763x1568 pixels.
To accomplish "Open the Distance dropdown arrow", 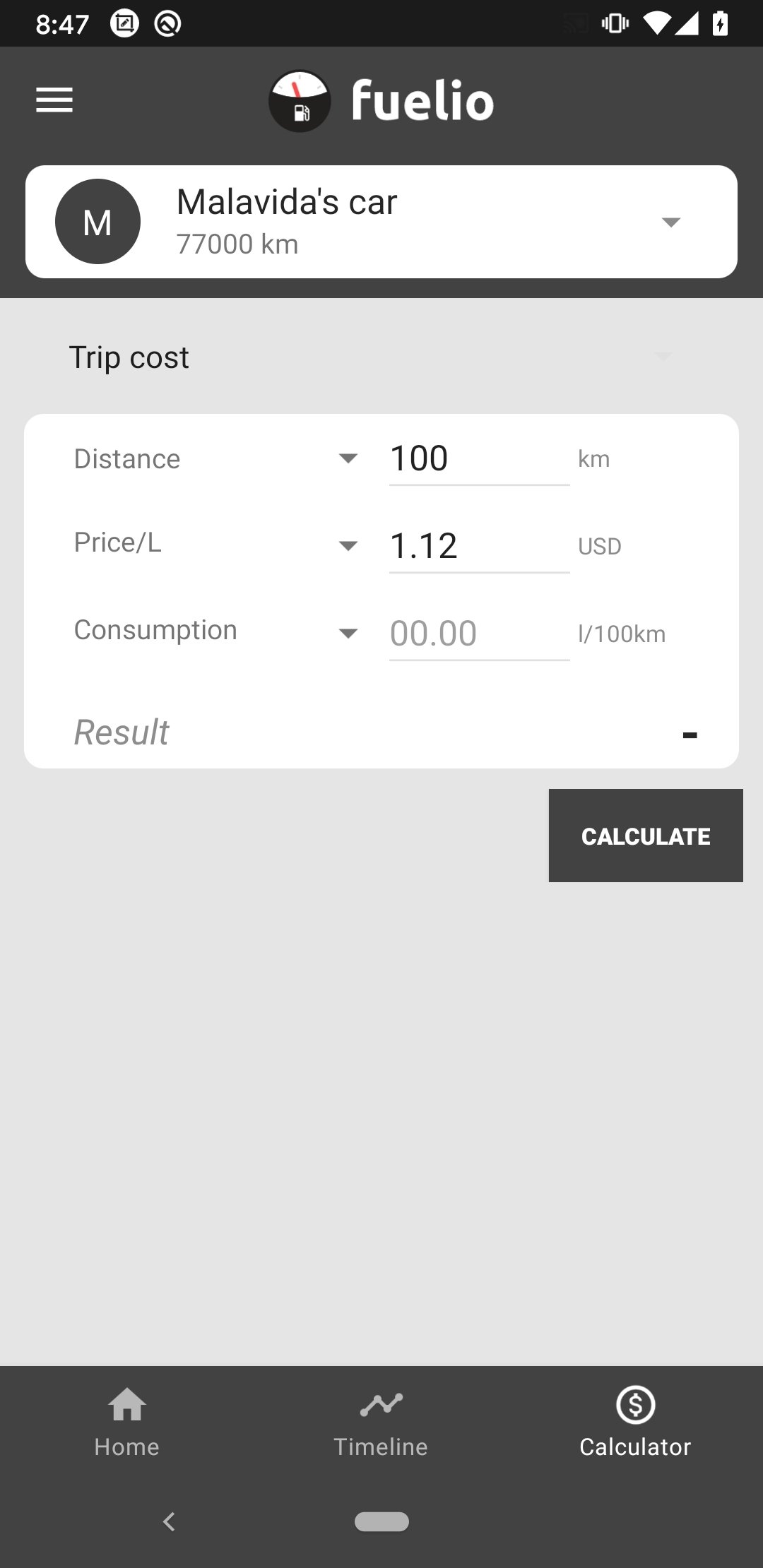I will pos(348,459).
